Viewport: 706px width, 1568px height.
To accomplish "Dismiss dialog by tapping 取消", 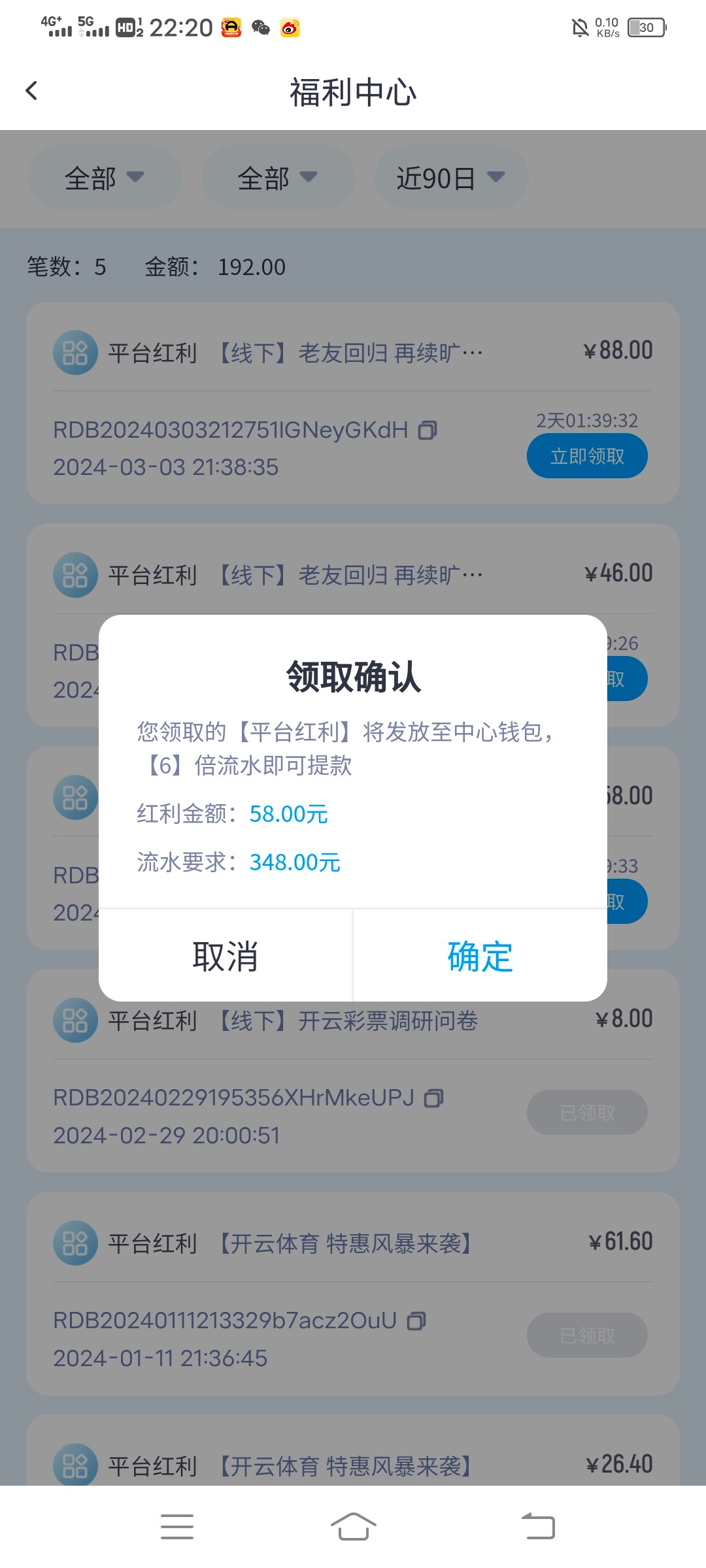I will 226,956.
